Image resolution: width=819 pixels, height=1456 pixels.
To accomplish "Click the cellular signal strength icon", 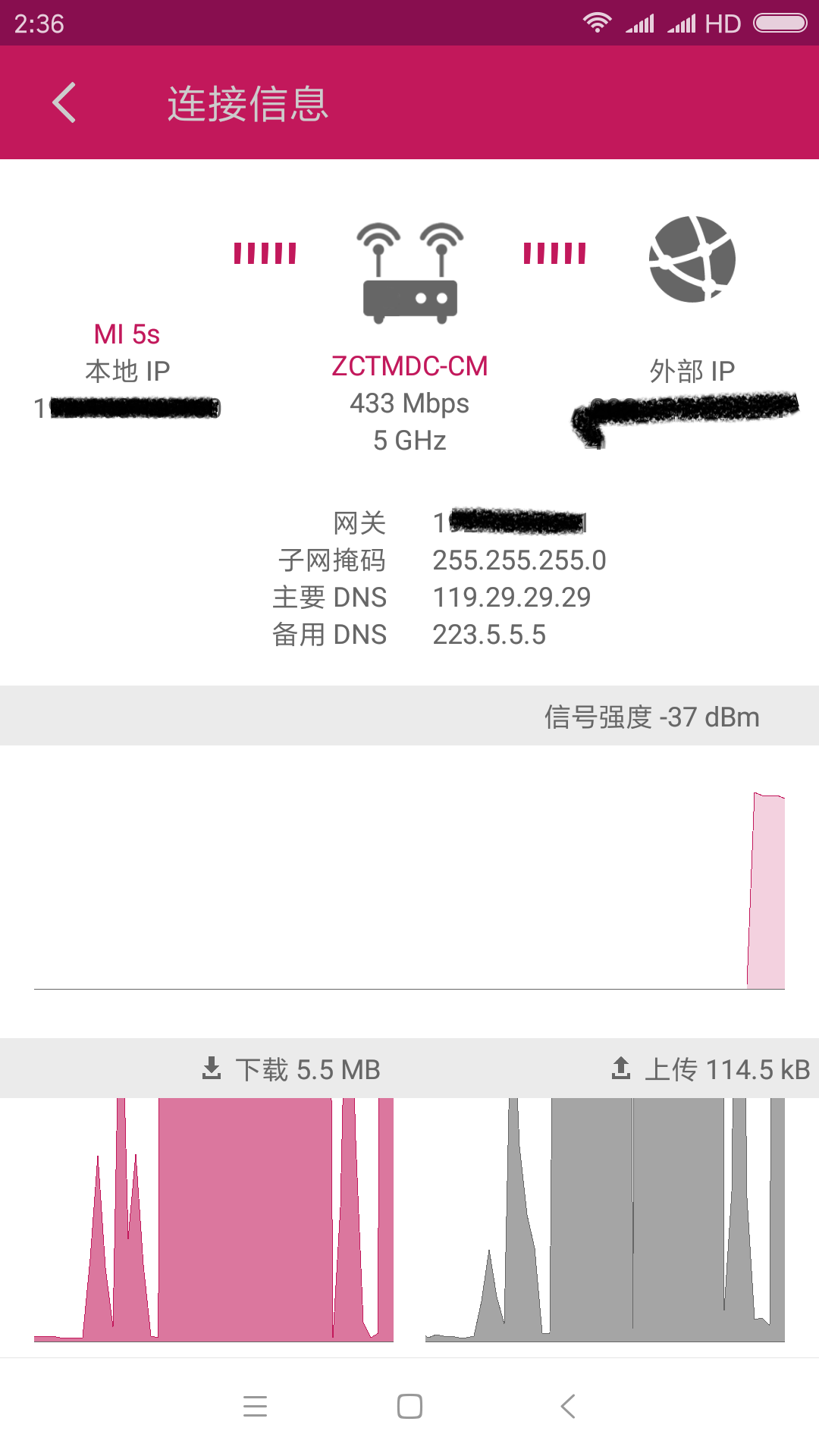I will [x=639, y=23].
